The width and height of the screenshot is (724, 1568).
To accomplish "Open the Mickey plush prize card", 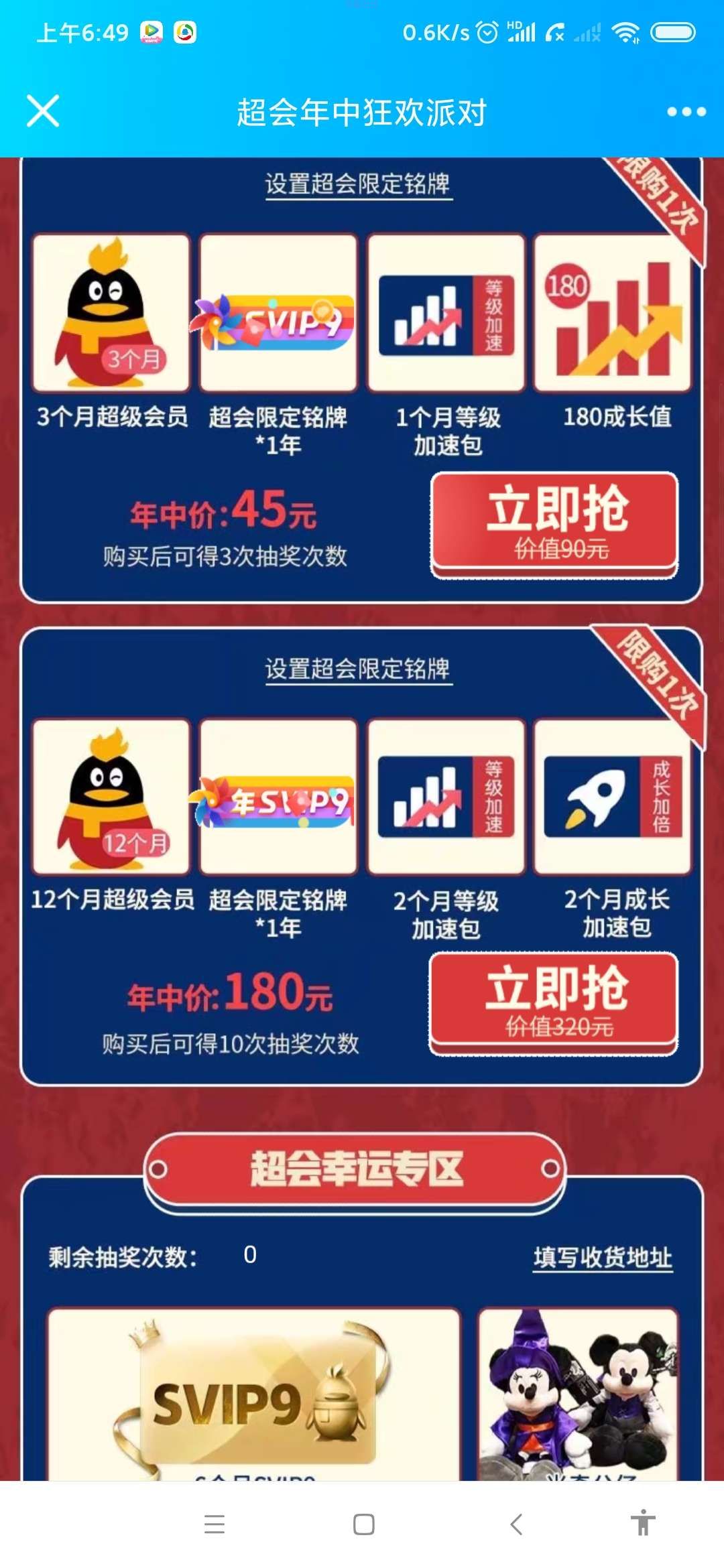I will coord(579,1394).
